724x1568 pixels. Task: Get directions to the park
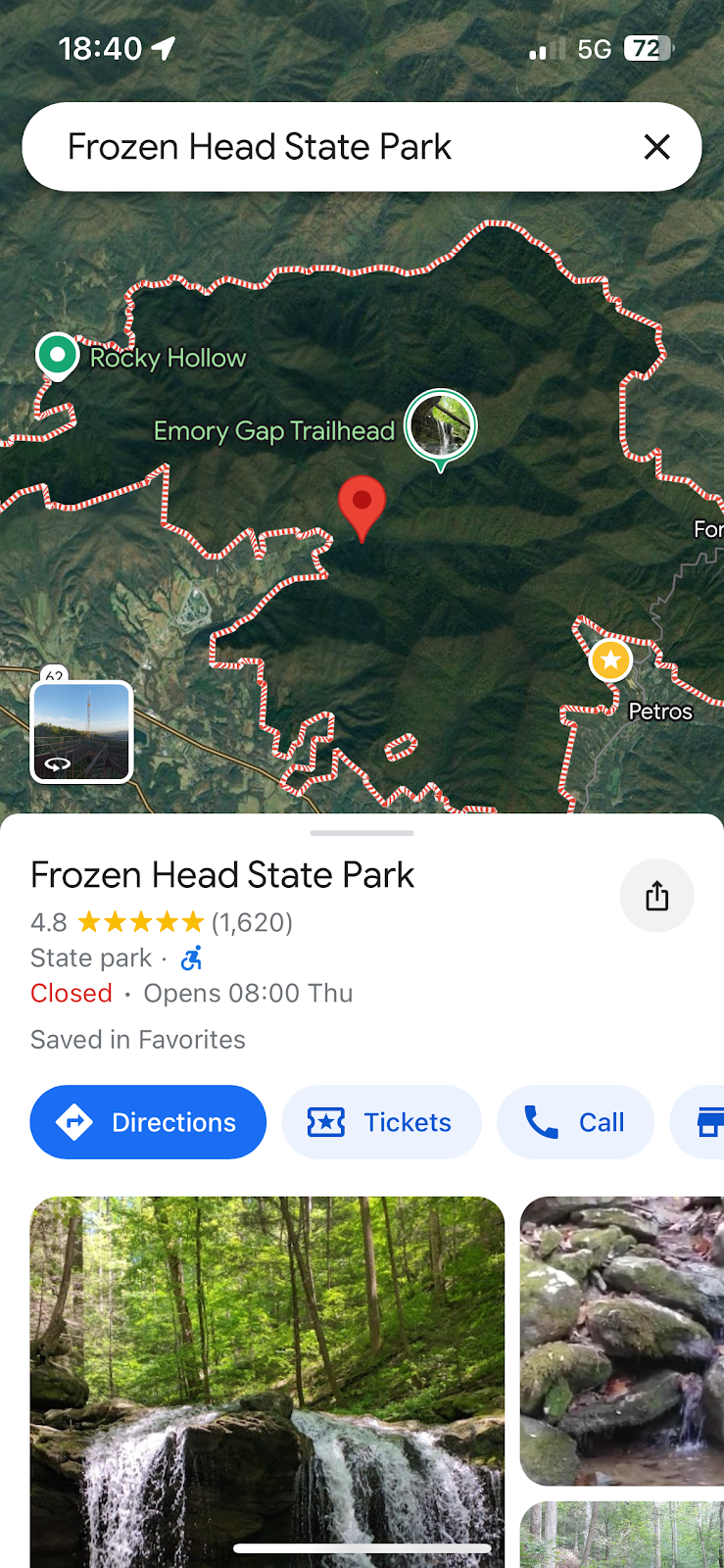point(148,1122)
